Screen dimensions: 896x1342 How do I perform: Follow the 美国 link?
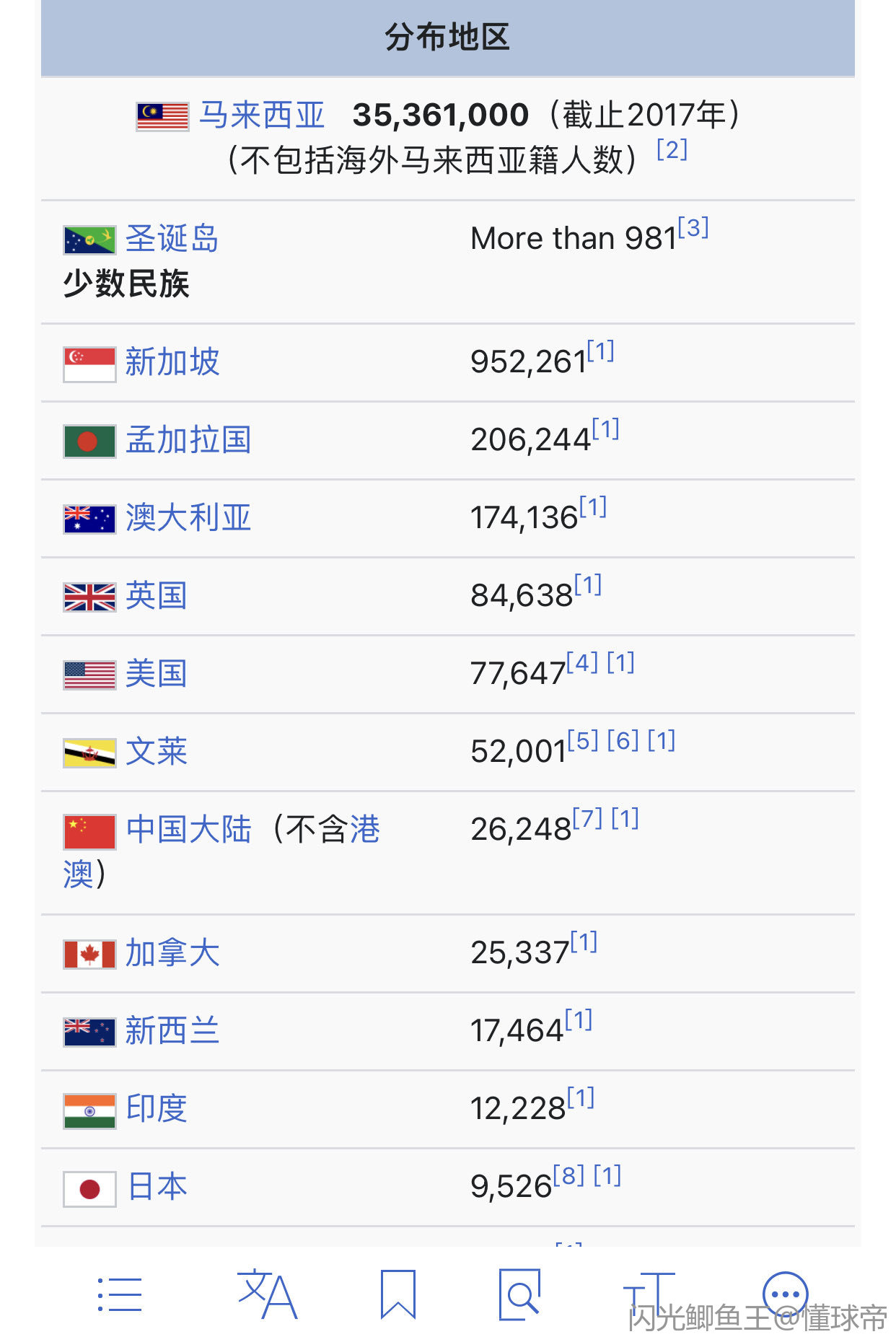click(x=156, y=674)
